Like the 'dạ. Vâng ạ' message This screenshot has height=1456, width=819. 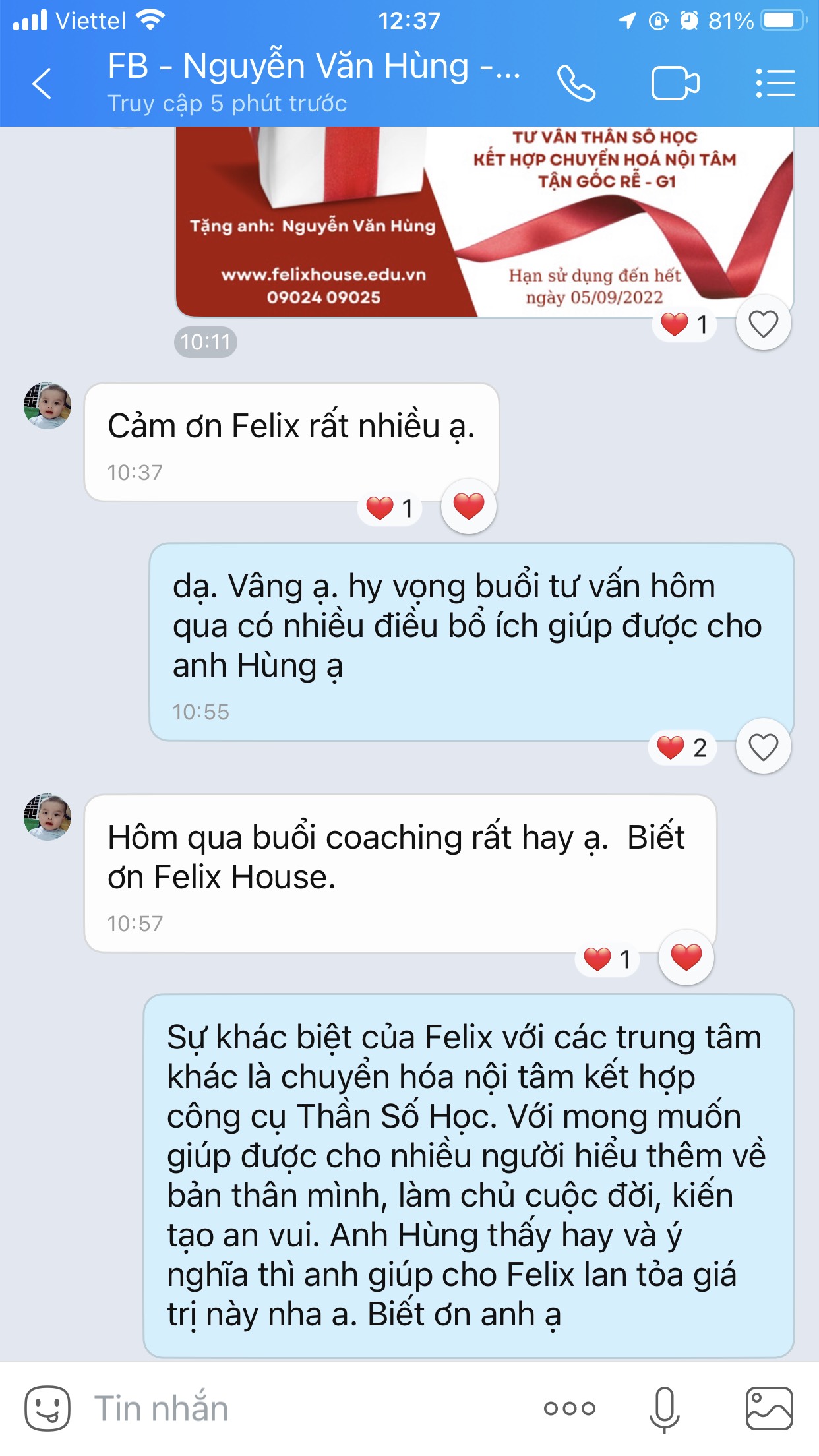[763, 747]
